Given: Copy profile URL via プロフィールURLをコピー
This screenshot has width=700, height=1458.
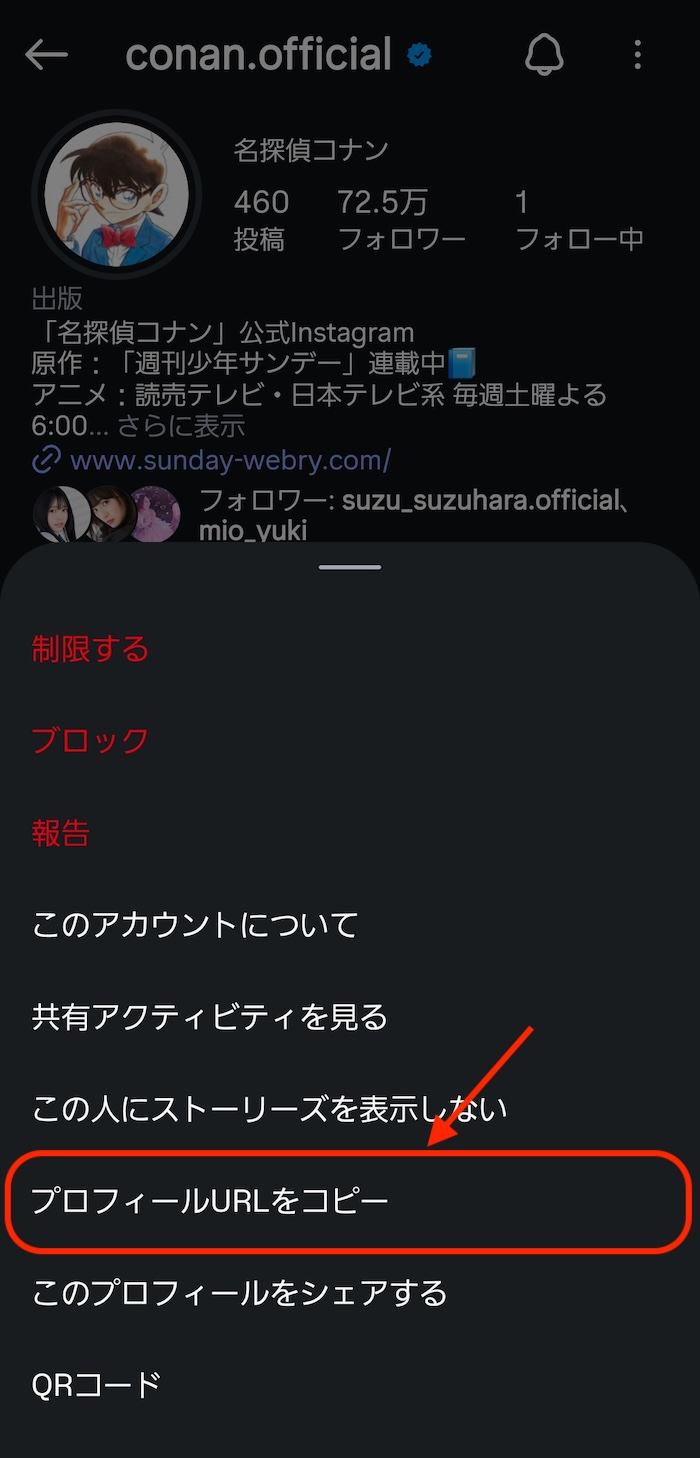Looking at the screenshot, I should 210,1201.
